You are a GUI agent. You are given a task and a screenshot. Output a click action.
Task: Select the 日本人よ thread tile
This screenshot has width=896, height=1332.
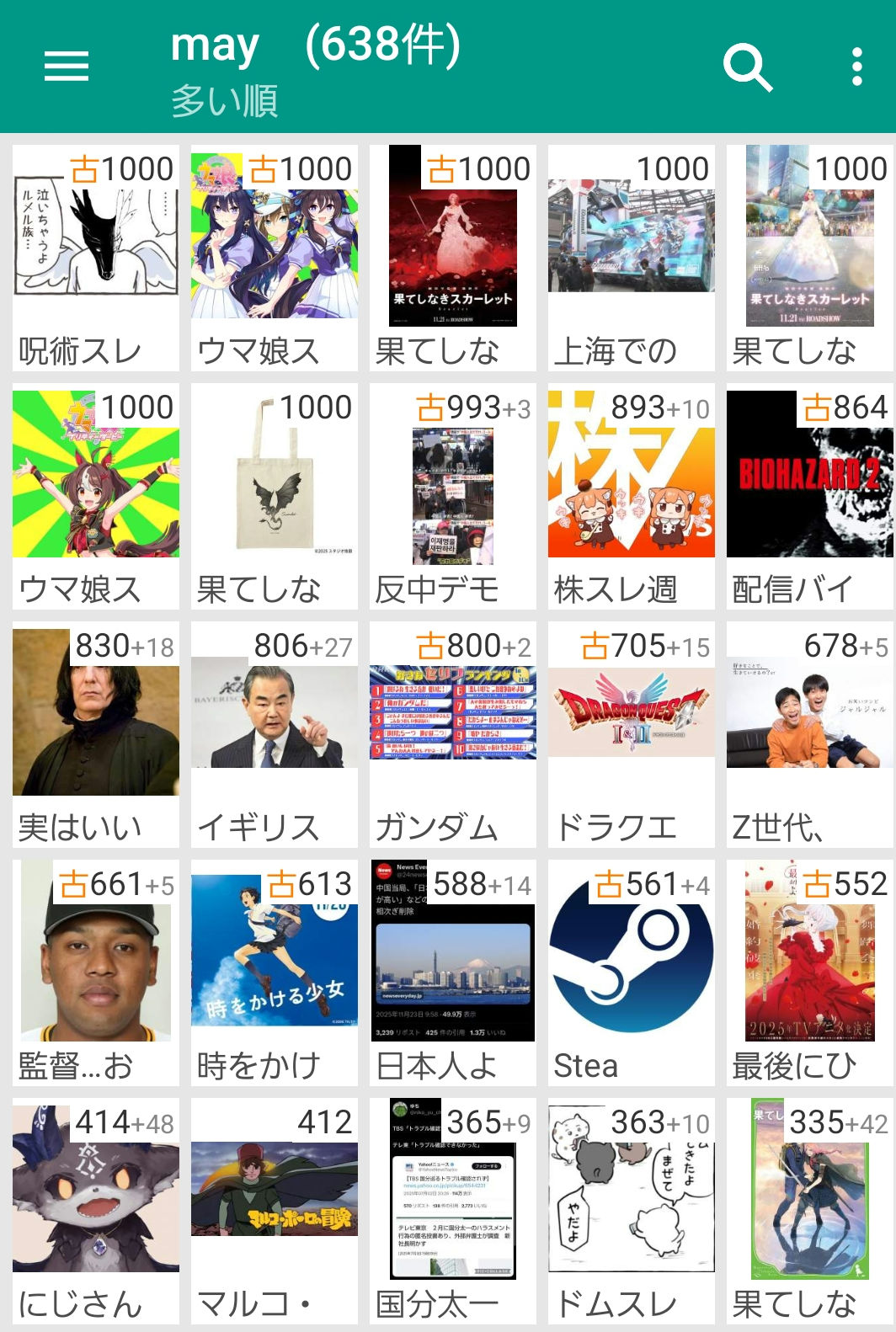click(x=452, y=972)
